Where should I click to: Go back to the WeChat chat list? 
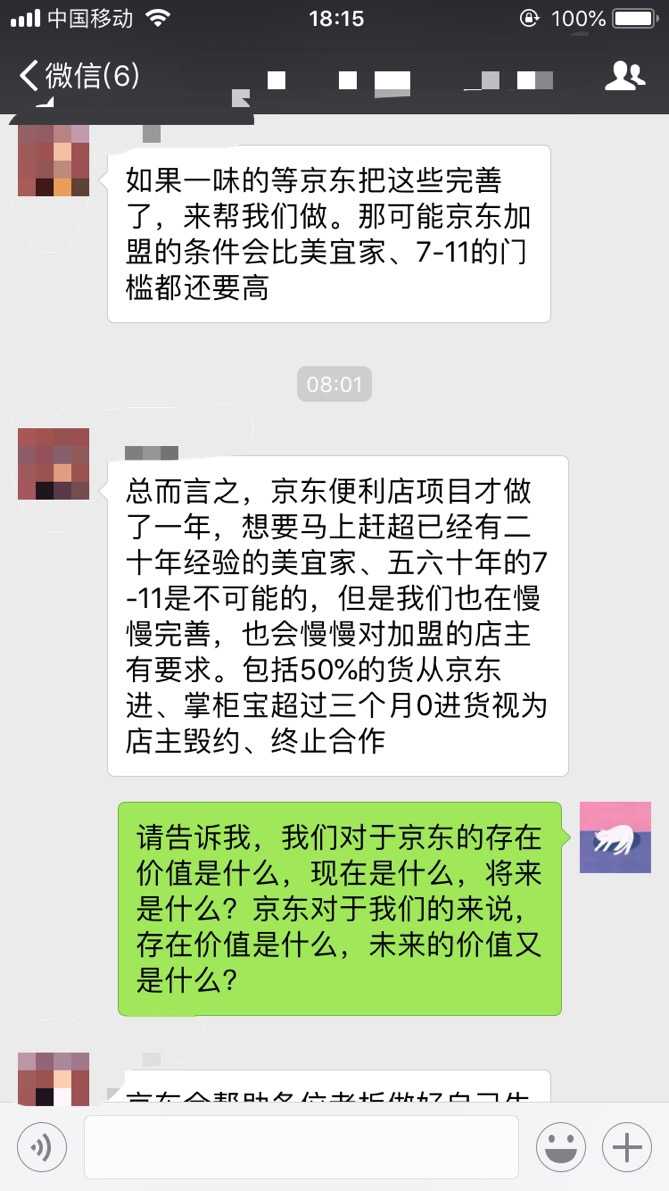(78, 76)
